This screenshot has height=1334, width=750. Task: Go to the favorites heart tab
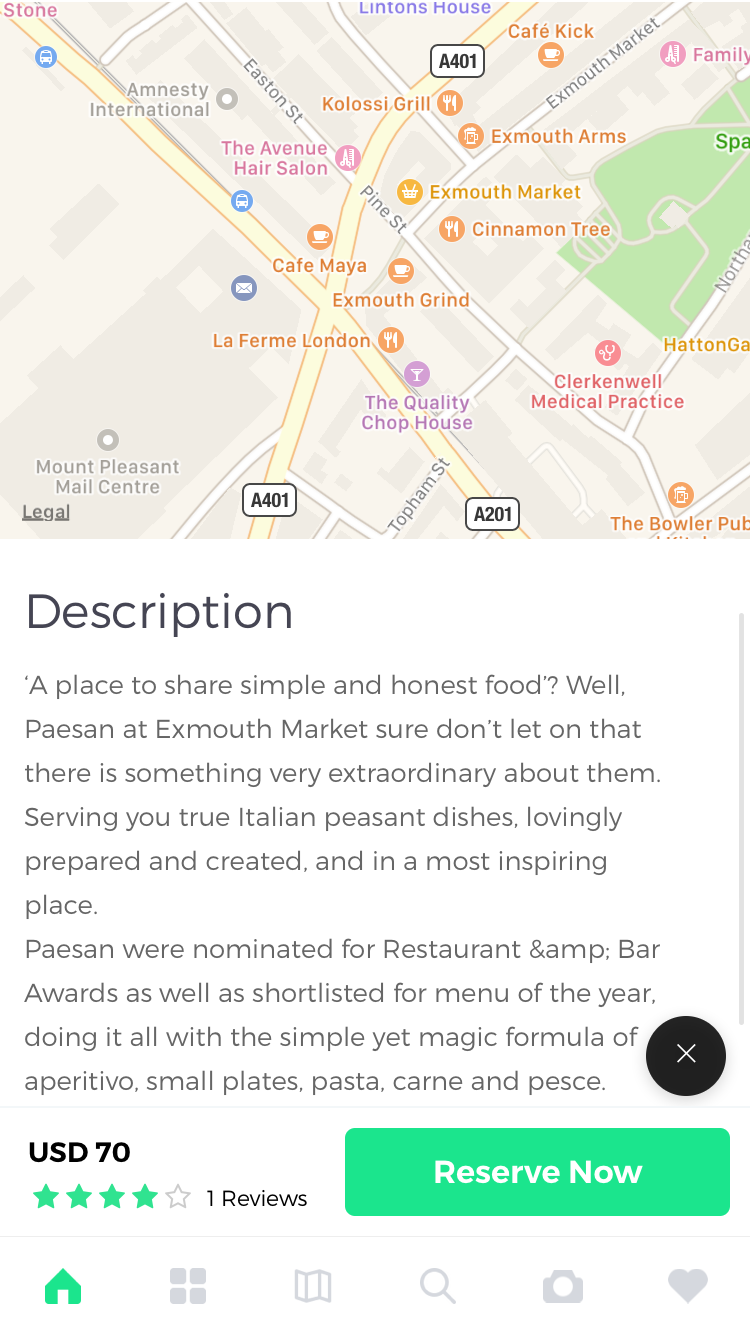(x=687, y=1286)
